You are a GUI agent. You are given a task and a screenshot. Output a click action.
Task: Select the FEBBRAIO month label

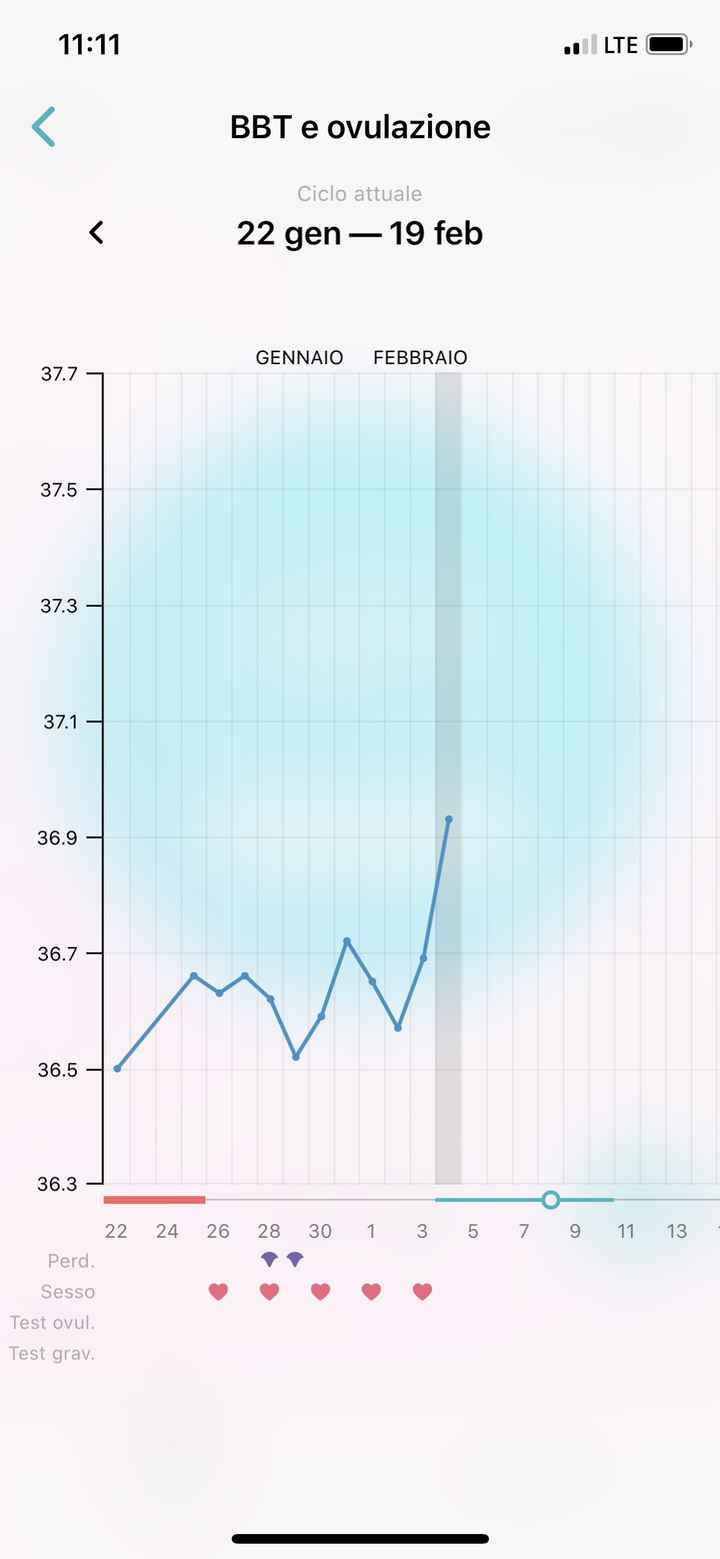[x=419, y=357]
